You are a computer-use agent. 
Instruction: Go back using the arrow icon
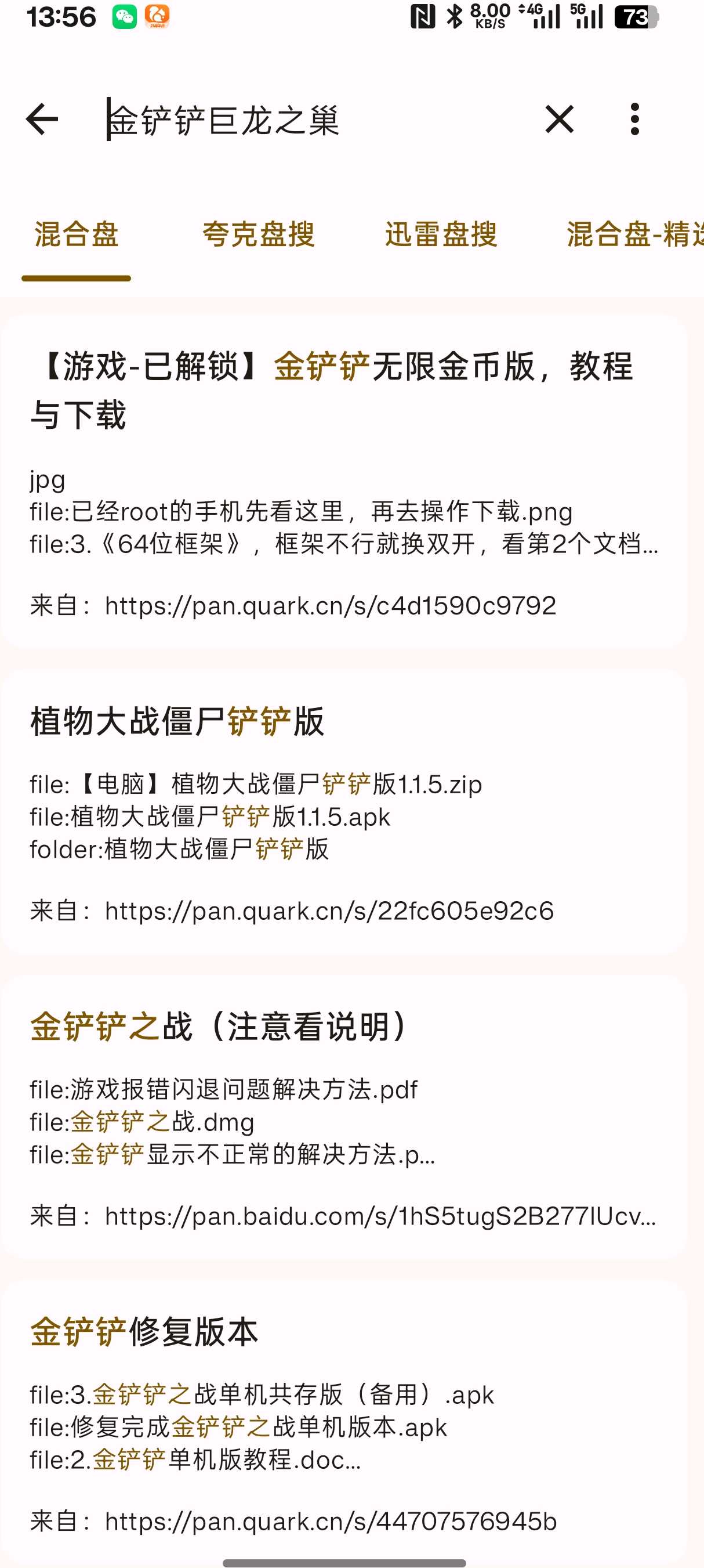pyautogui.click(x=42, y=119)
